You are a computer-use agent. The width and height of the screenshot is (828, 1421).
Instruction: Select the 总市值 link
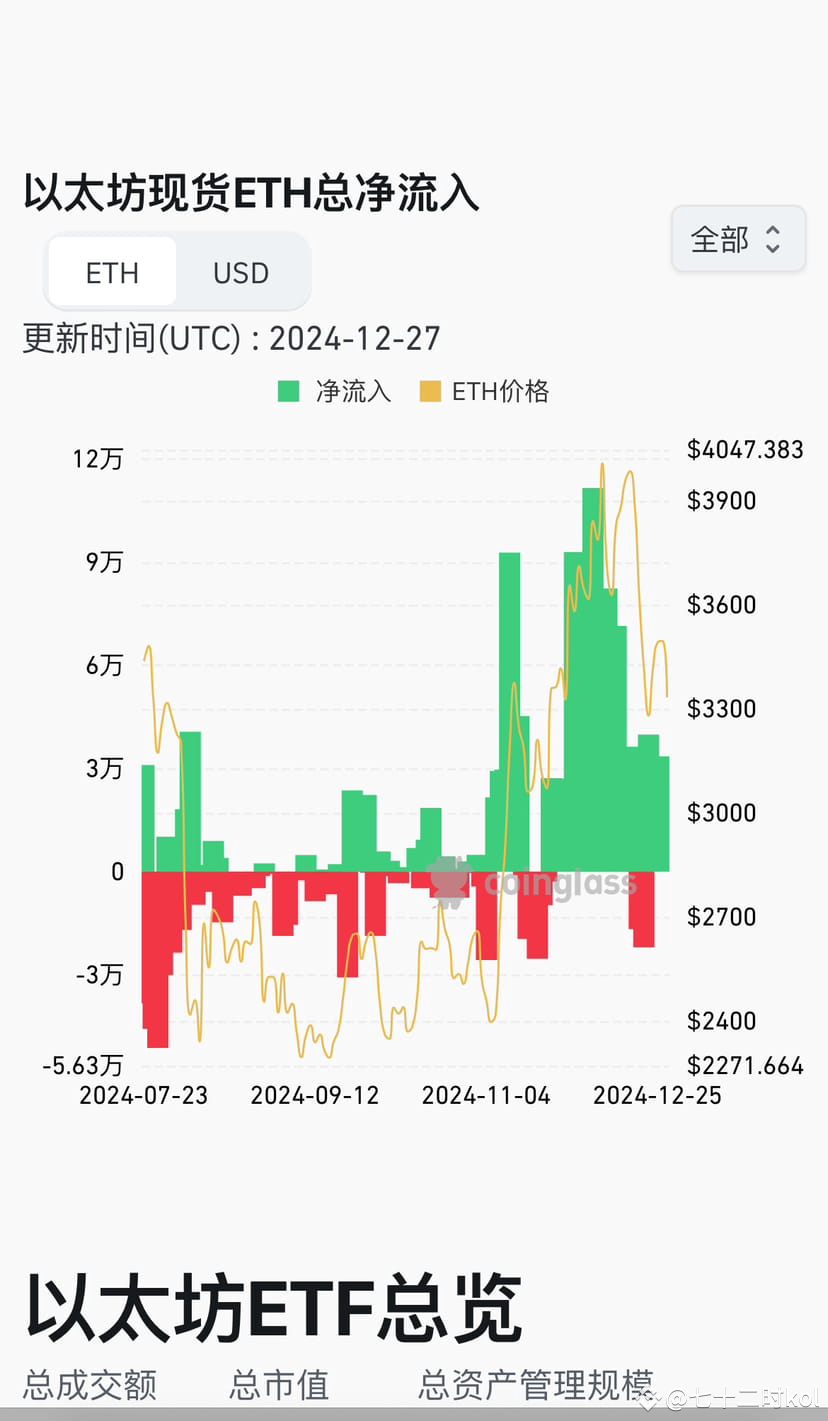278,1385
